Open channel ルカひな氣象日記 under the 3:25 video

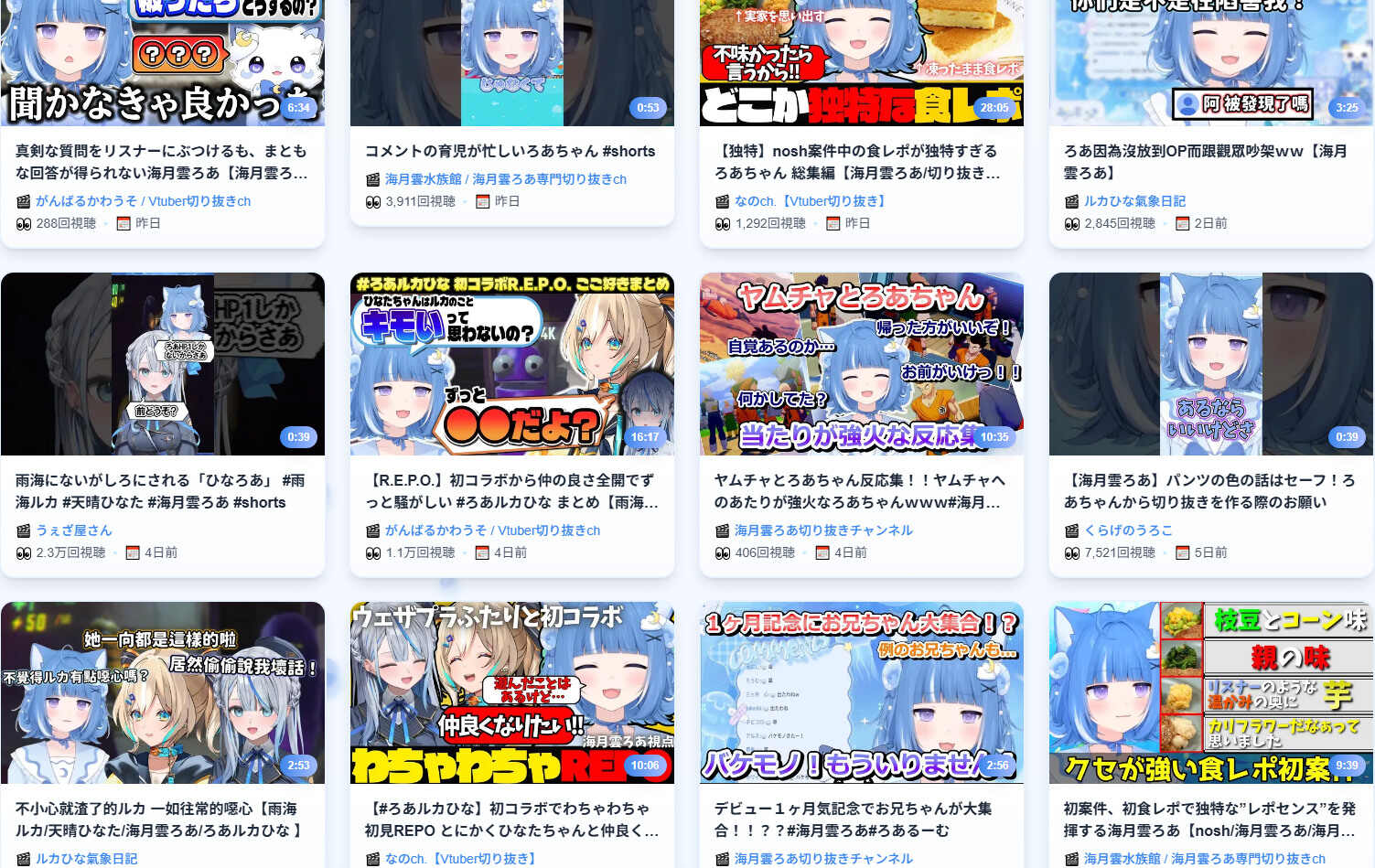(1134, 201)
